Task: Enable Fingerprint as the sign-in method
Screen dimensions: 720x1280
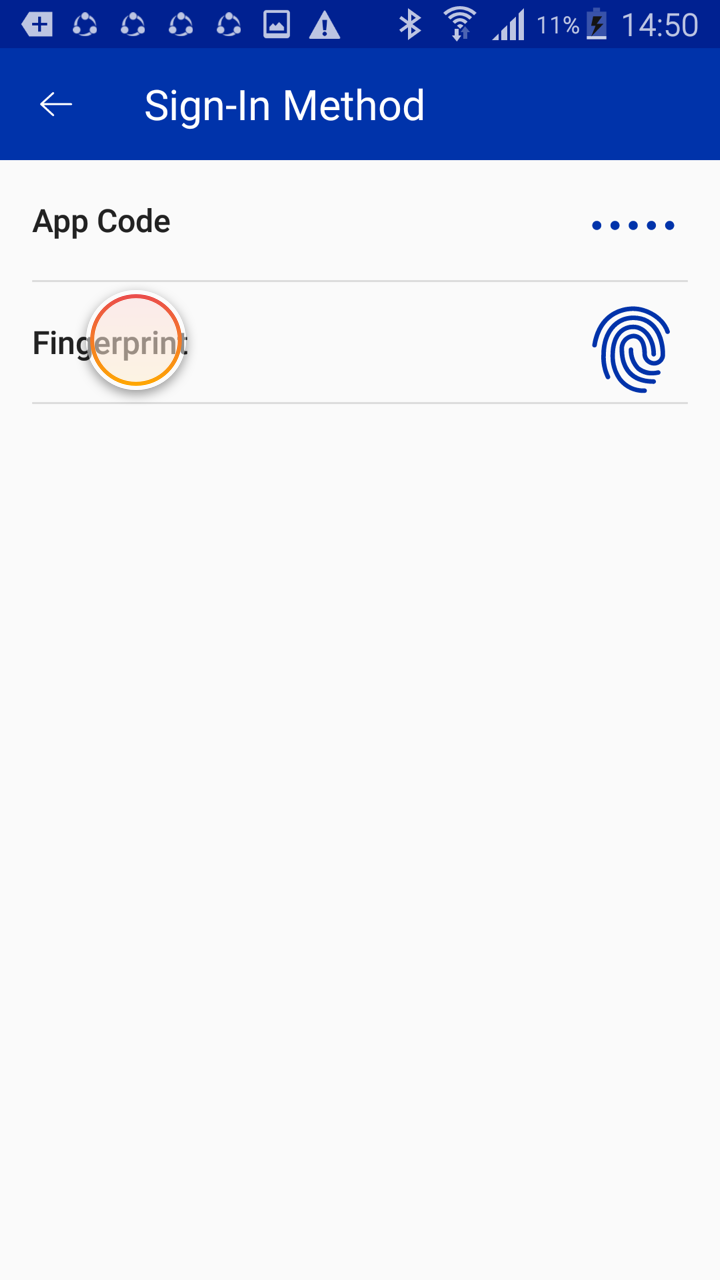Action: pos(360,343)
